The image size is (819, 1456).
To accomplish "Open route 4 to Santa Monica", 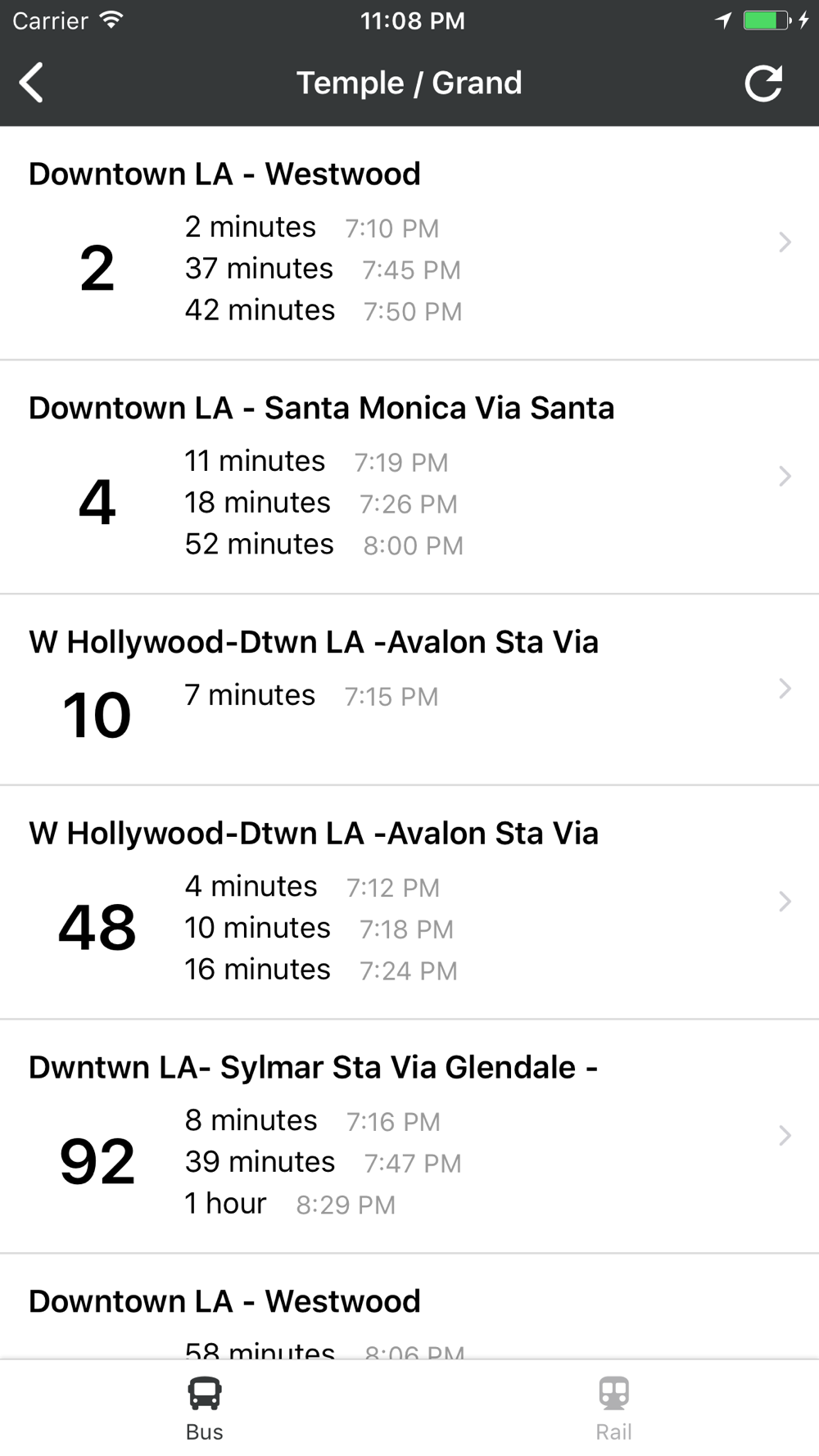I will [x=409, y=477].
